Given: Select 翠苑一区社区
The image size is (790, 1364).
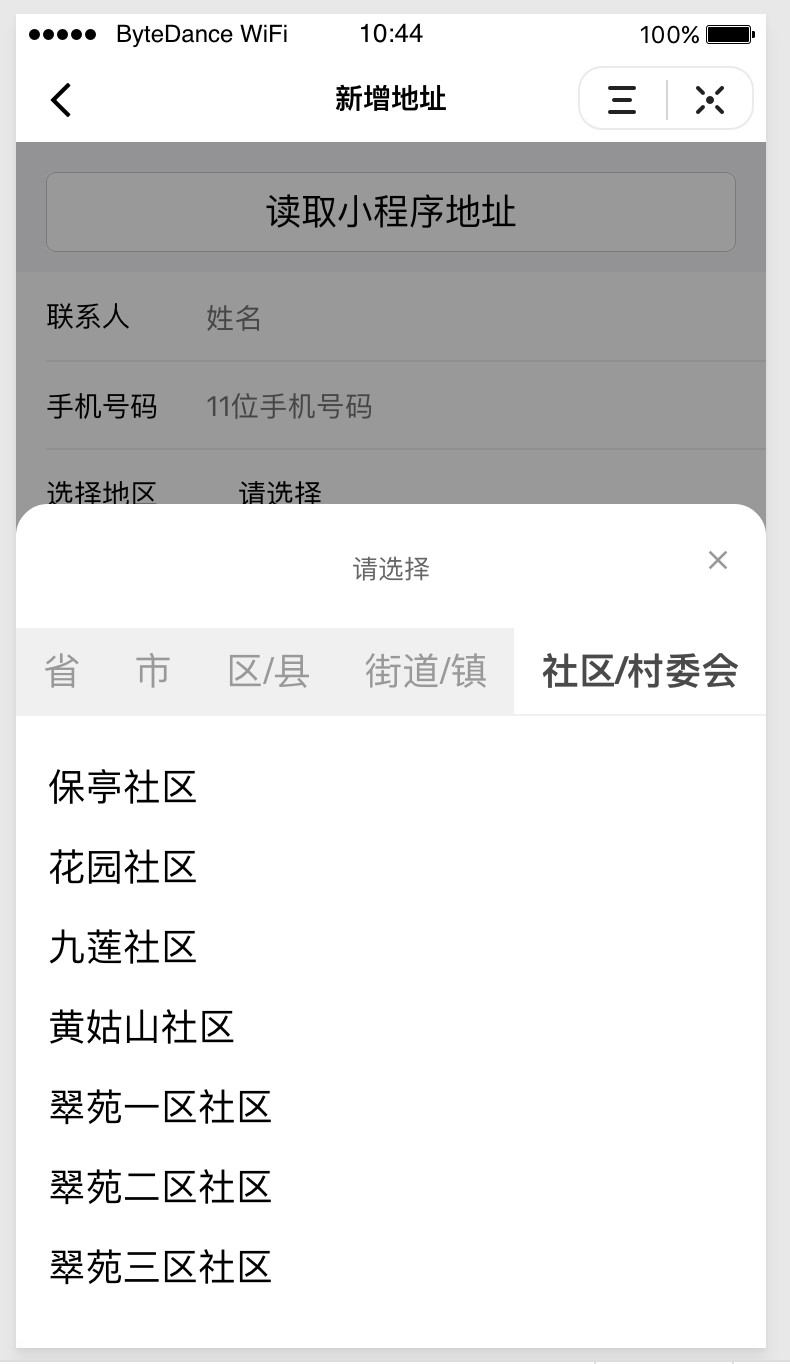Looking at the screenshot, I should pos(160,1107).
